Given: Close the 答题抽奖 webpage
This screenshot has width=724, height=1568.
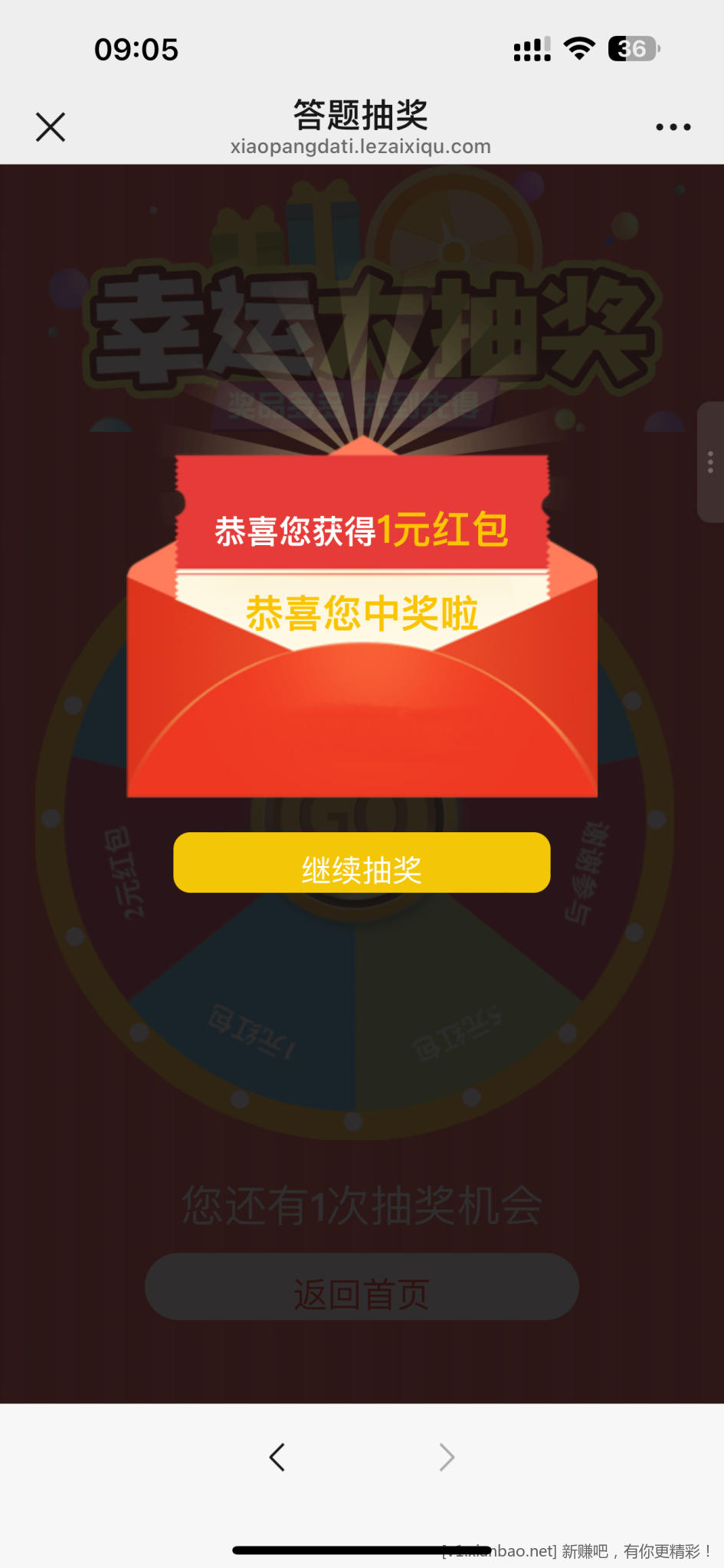Looking at the screenshot, I should tap(51, 127).
